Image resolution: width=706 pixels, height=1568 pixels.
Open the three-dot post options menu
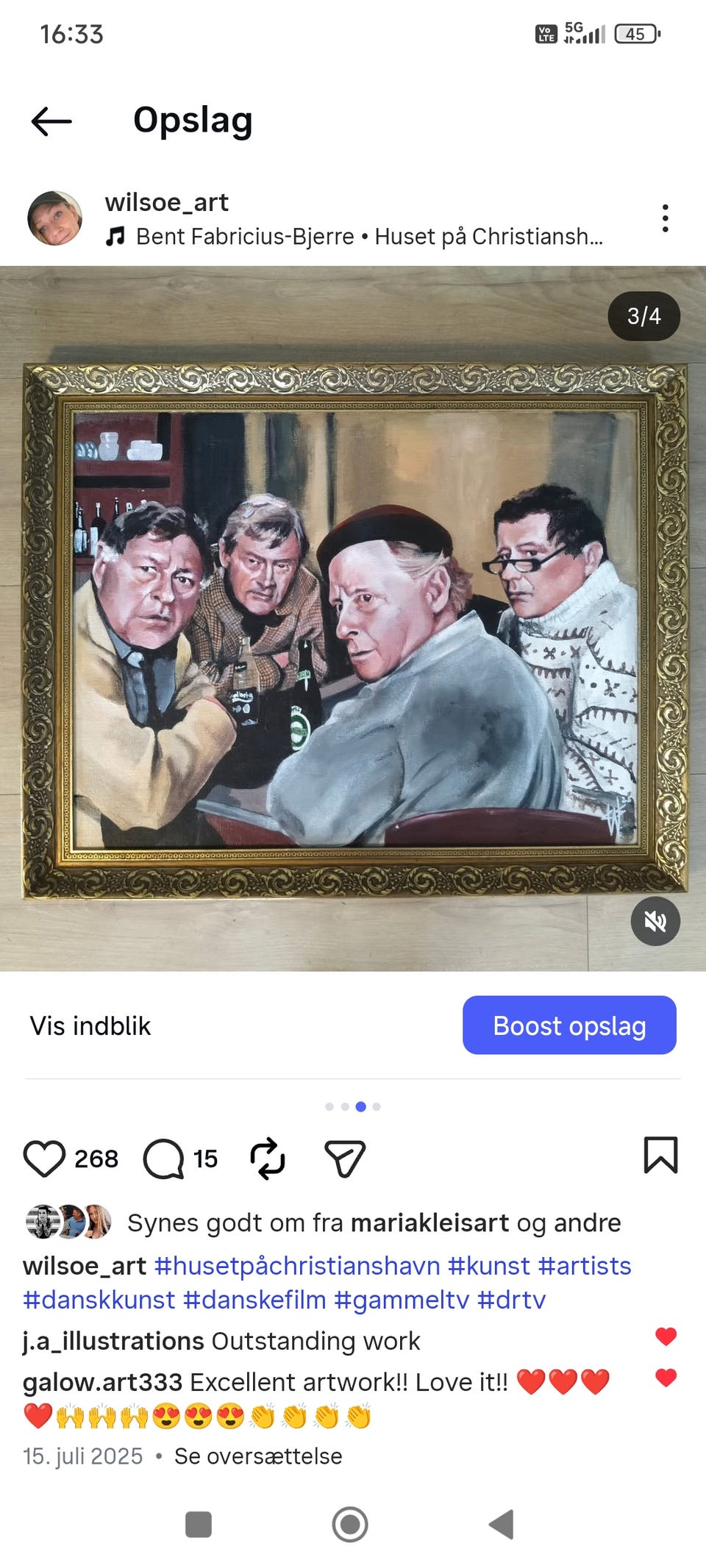pos(666,219)
